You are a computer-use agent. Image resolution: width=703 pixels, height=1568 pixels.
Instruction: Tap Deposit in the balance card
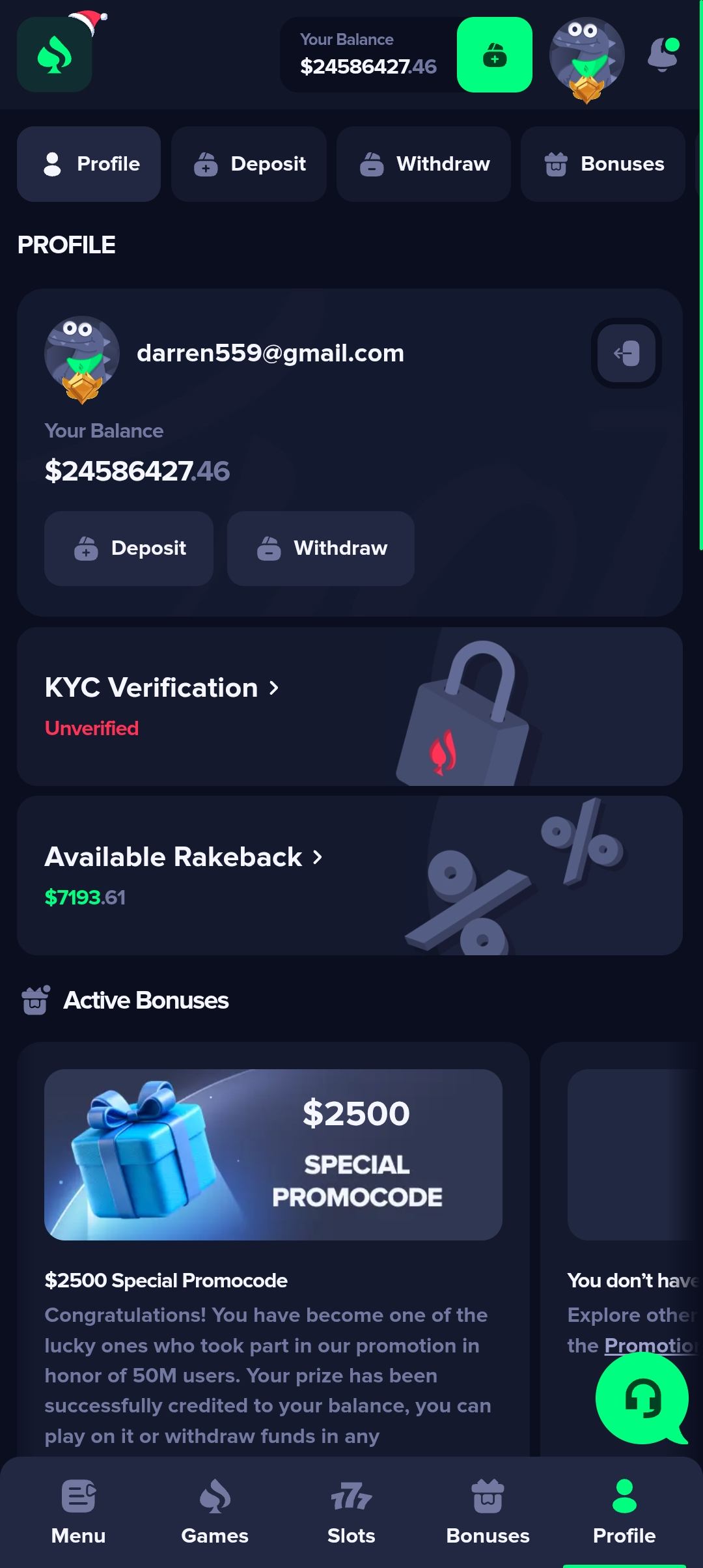click(129, 548)
